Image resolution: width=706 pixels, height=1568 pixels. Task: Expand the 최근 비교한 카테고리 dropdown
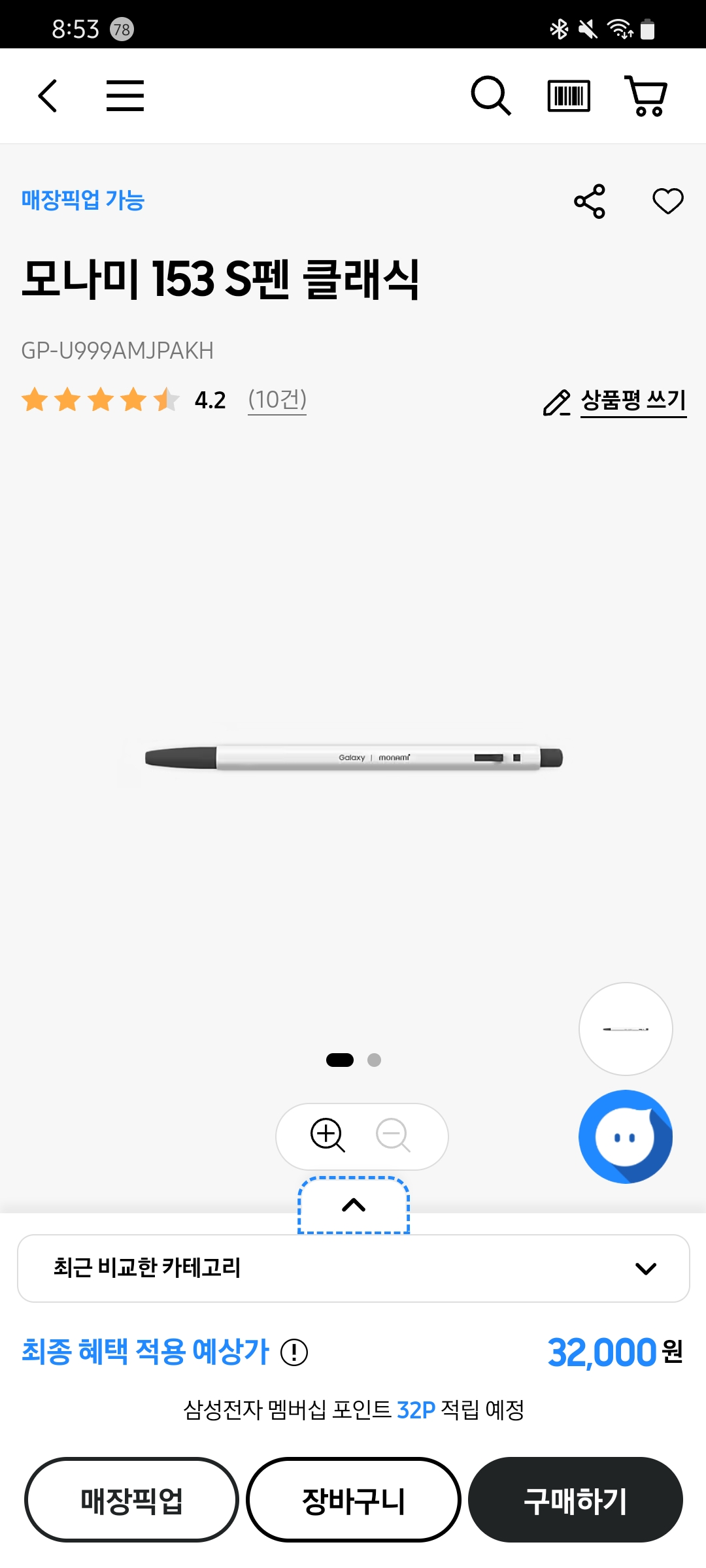coord(354,1268)
